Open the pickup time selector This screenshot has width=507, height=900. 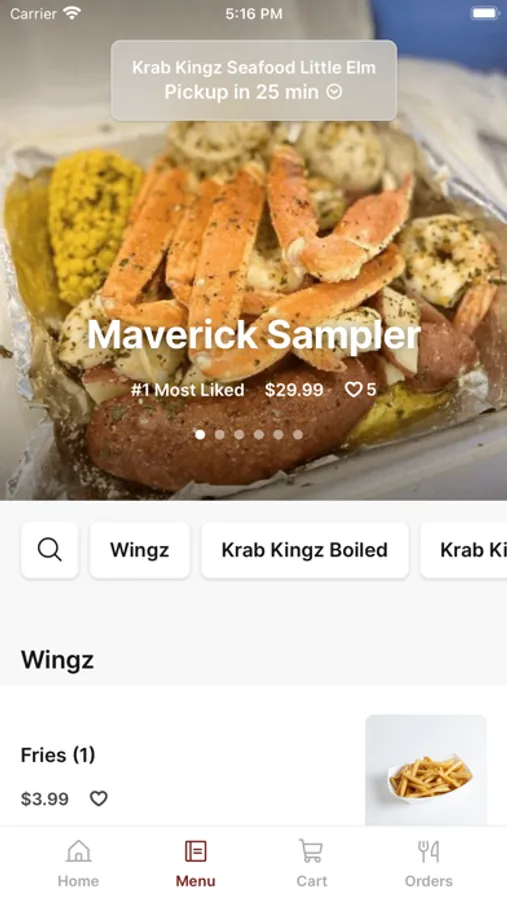pyautogui.click(x=253, y=80)
